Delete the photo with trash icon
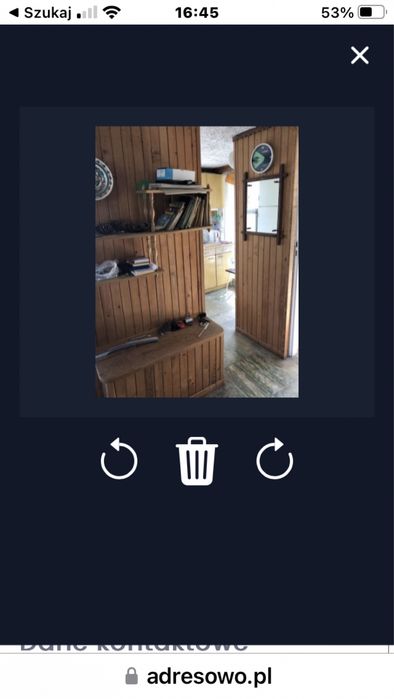 pos(197,461)
